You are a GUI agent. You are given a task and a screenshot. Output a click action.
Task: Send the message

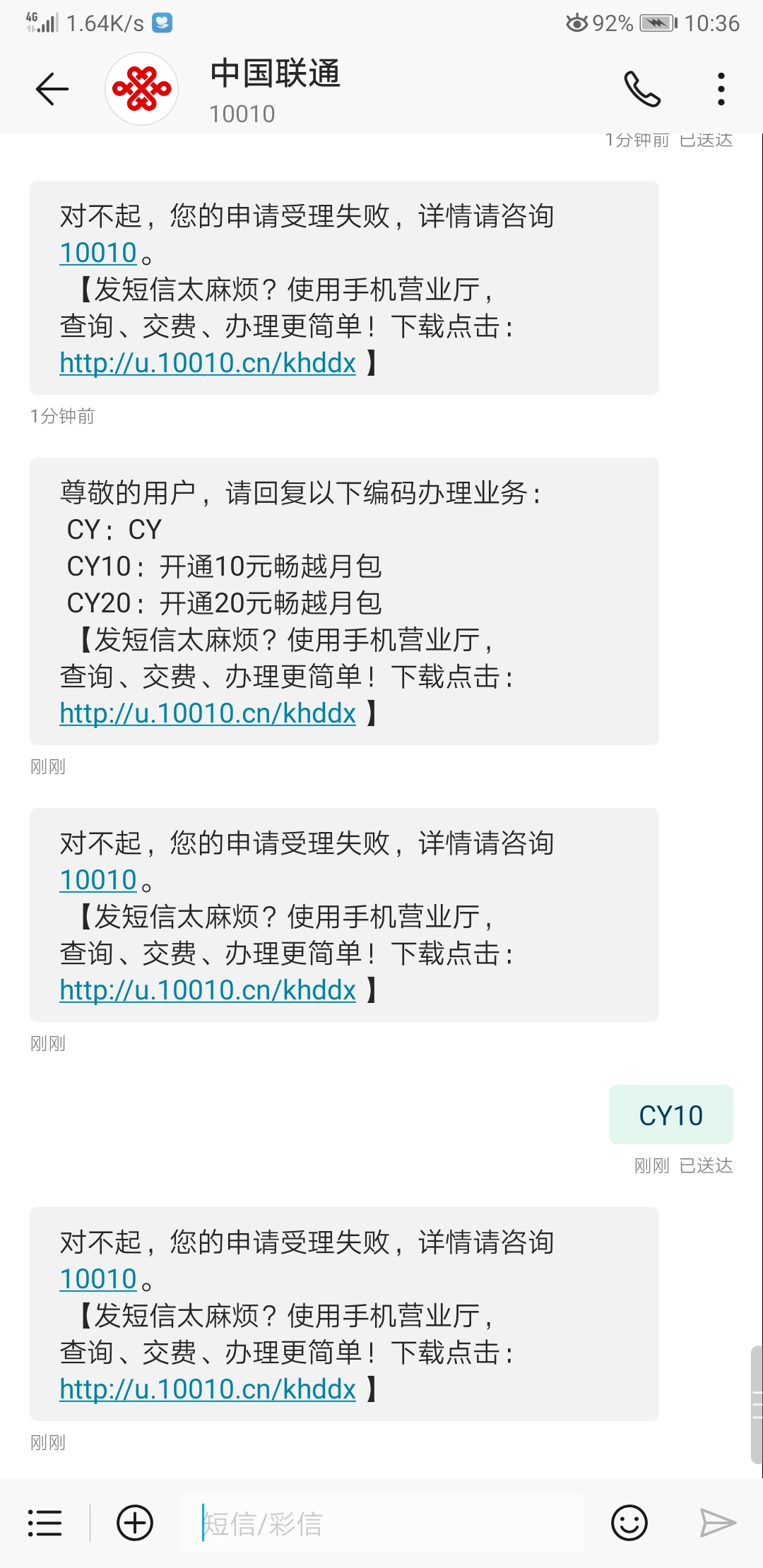718,1523
